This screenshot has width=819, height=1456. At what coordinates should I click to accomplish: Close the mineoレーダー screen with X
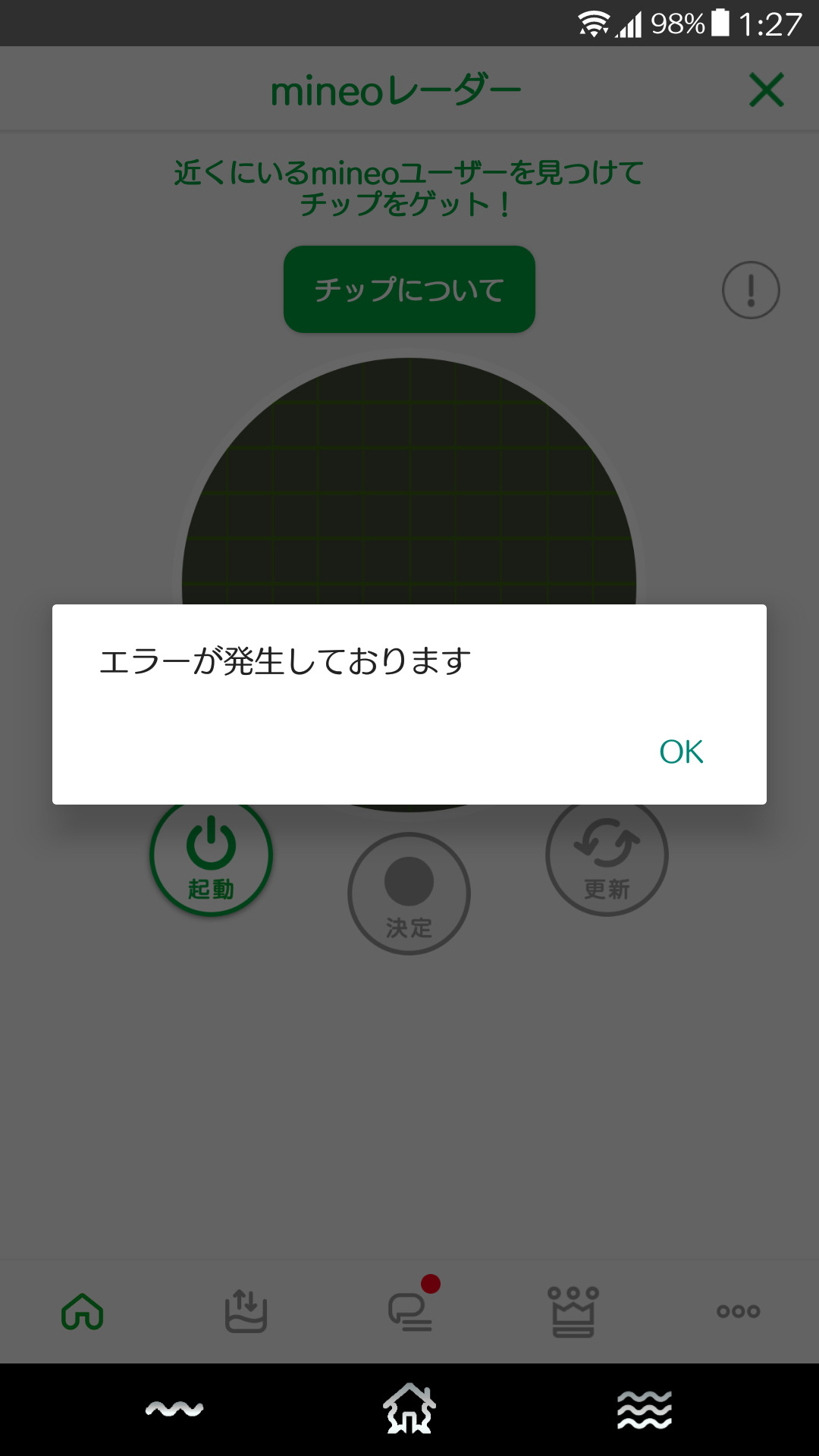766,90
